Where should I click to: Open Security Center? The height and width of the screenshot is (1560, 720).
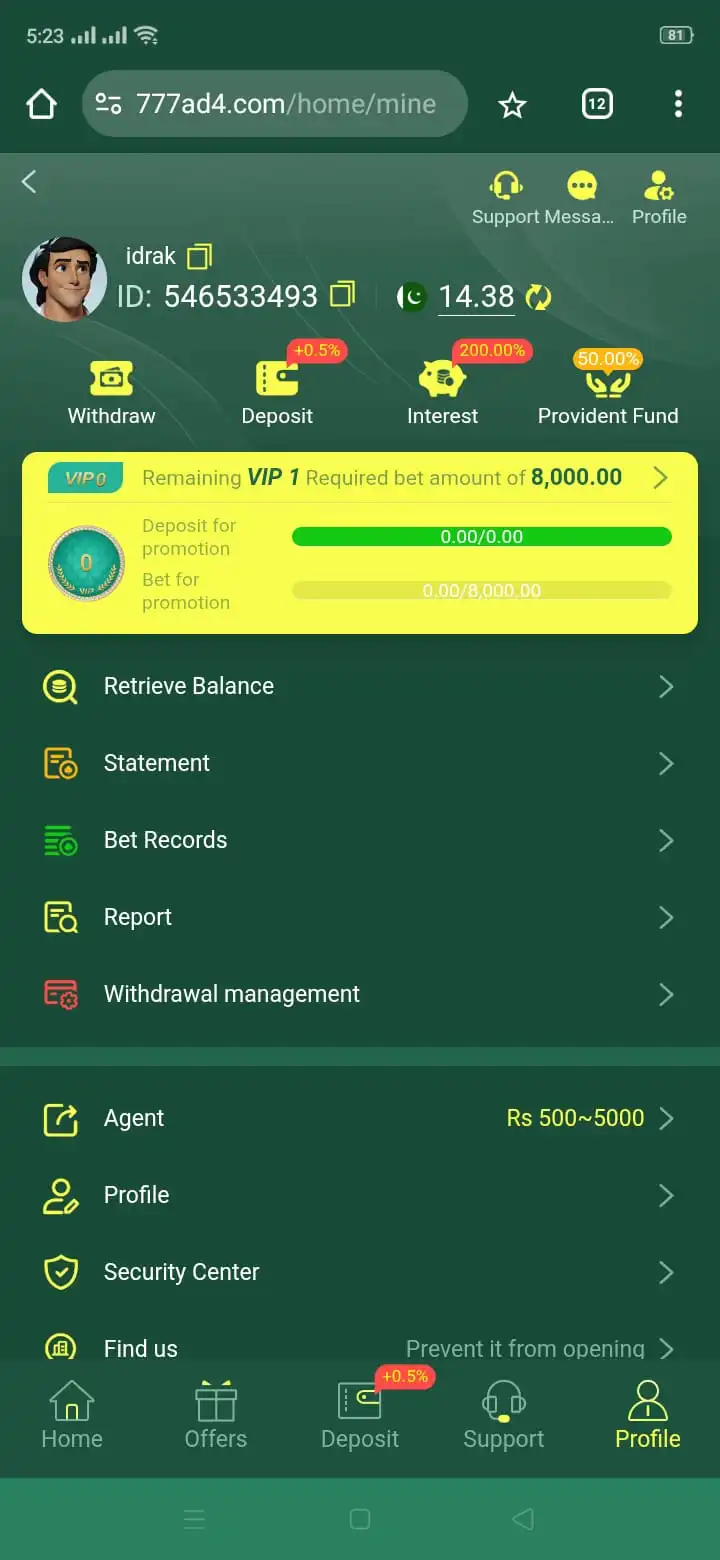coord(360,1272)
